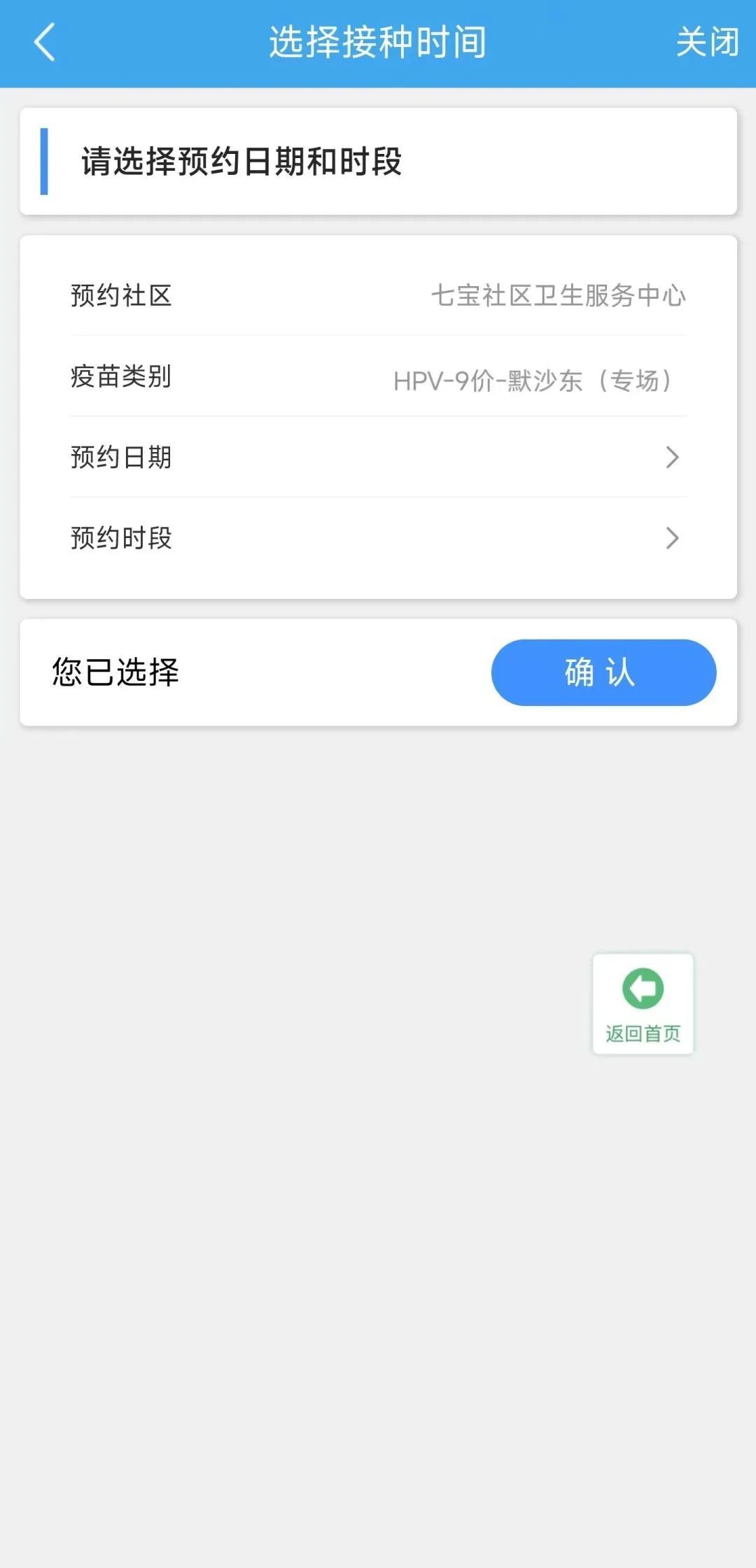Tap the right-pointing arrow beside 预约时段
This screenshot has height=1568, width=756.
point(674,539)
